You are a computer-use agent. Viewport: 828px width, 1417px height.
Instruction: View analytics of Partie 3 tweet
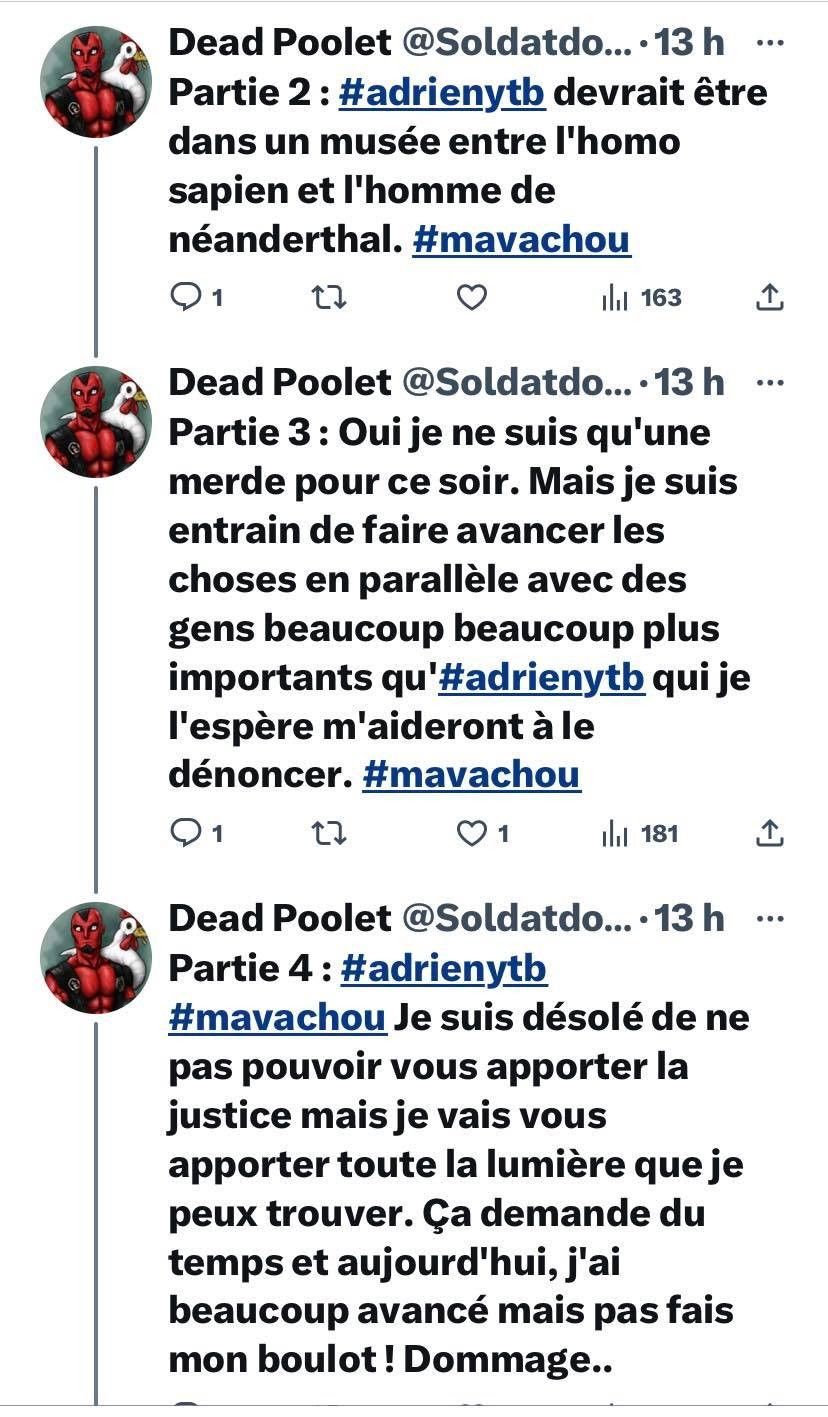[640, 833]
